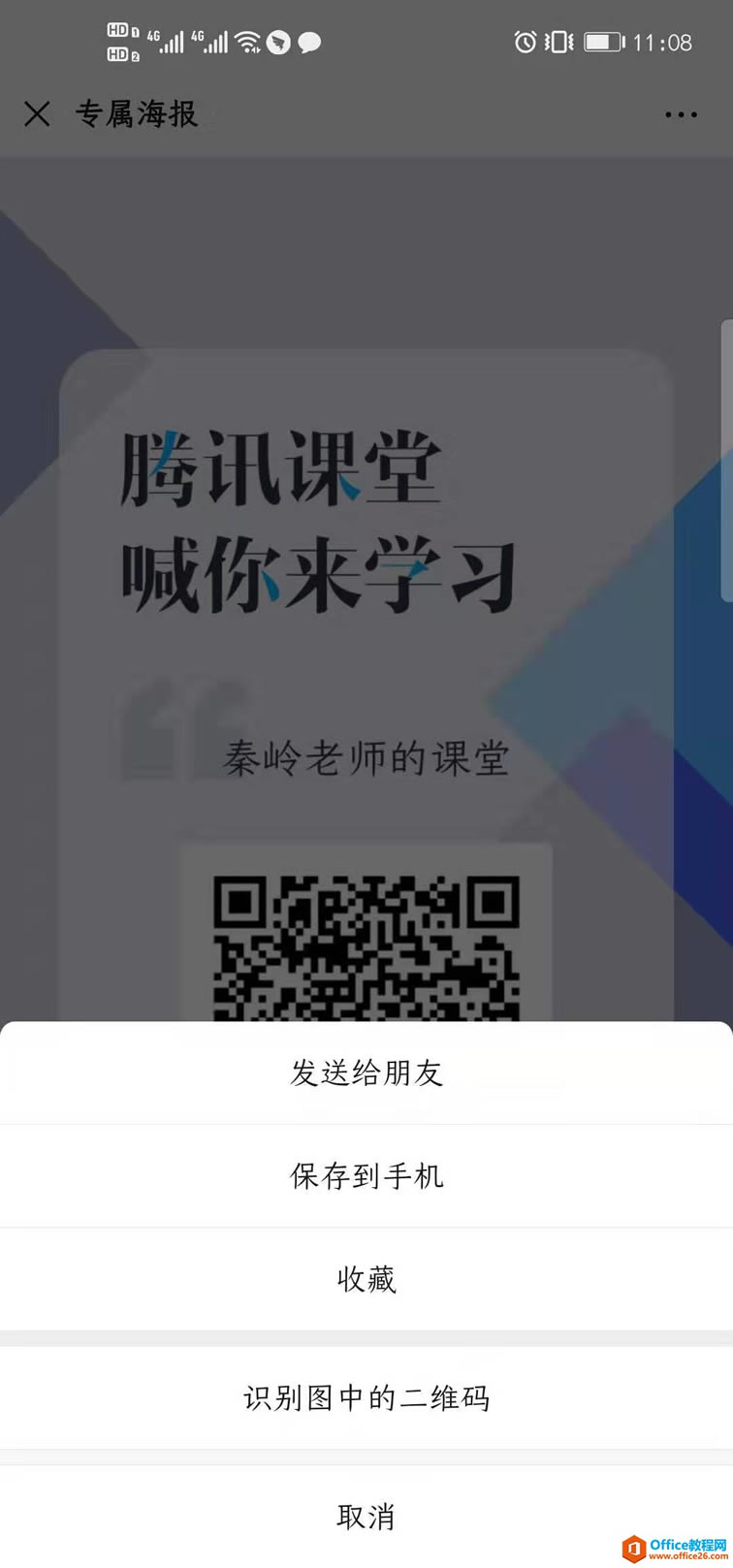Close the 专属海报 page
Viewport: 733px width, 1568px height.
pos(37,114)
